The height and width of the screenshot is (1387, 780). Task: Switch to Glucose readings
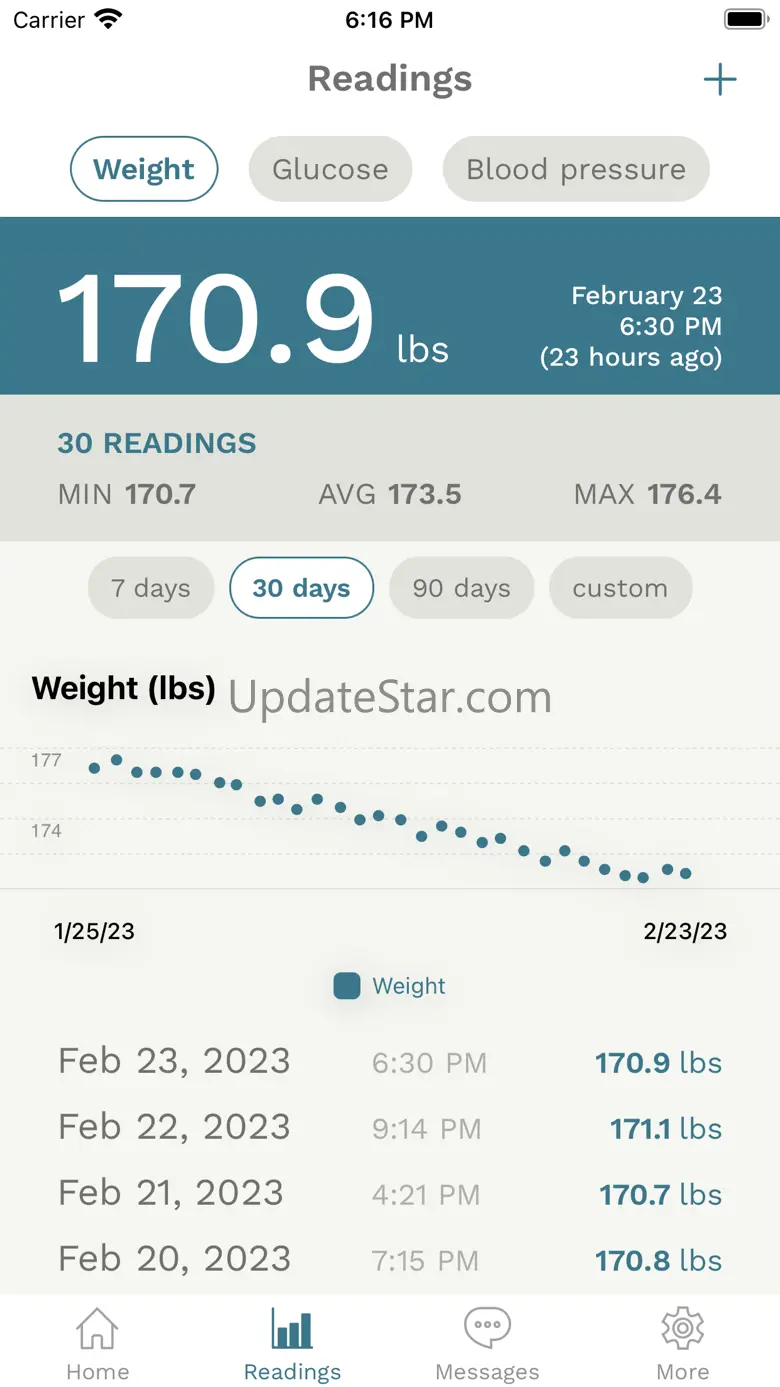tap(330, 169)
